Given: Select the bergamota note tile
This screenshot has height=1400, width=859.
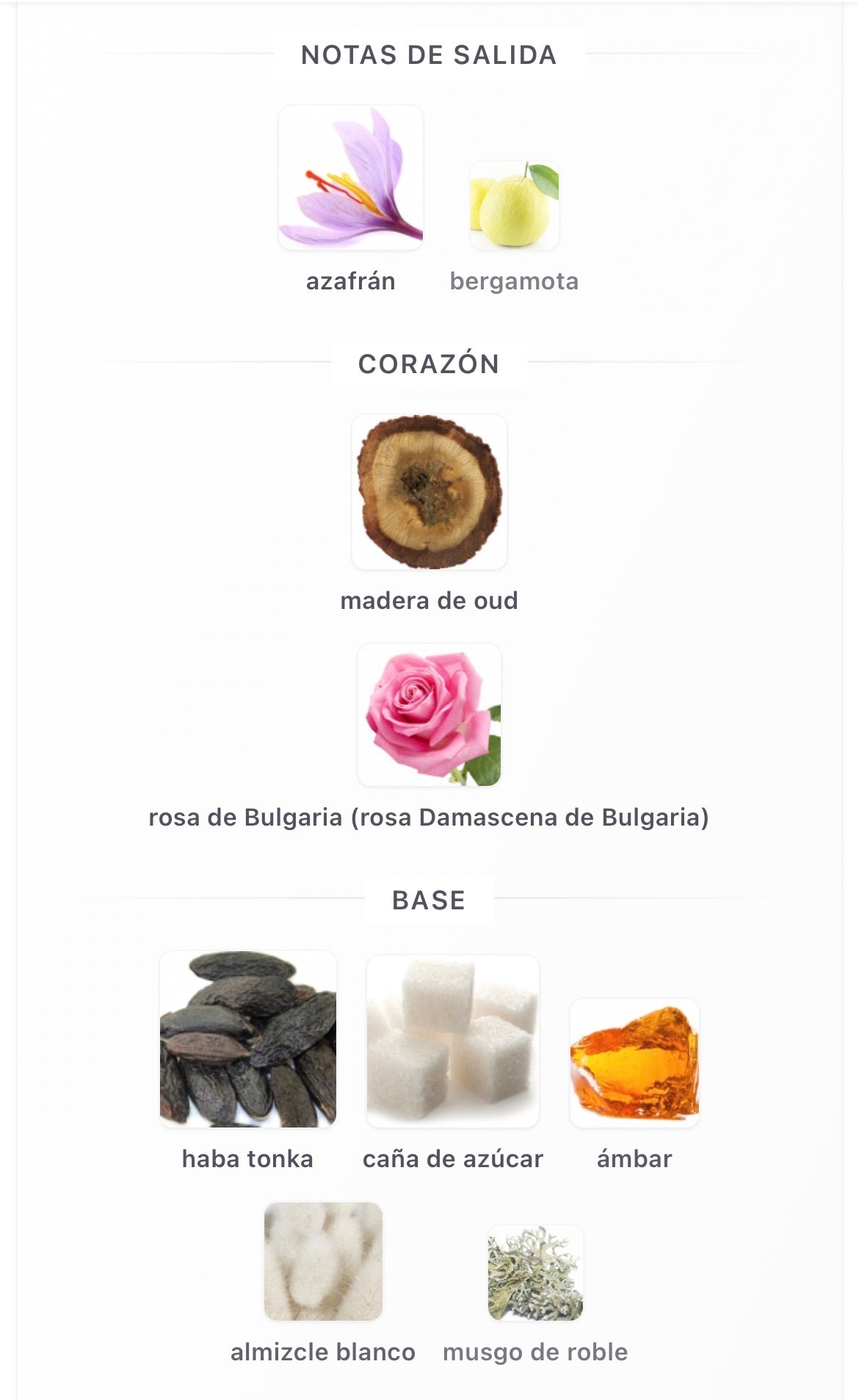Looking at the screenshot, I should pos(514,206).
